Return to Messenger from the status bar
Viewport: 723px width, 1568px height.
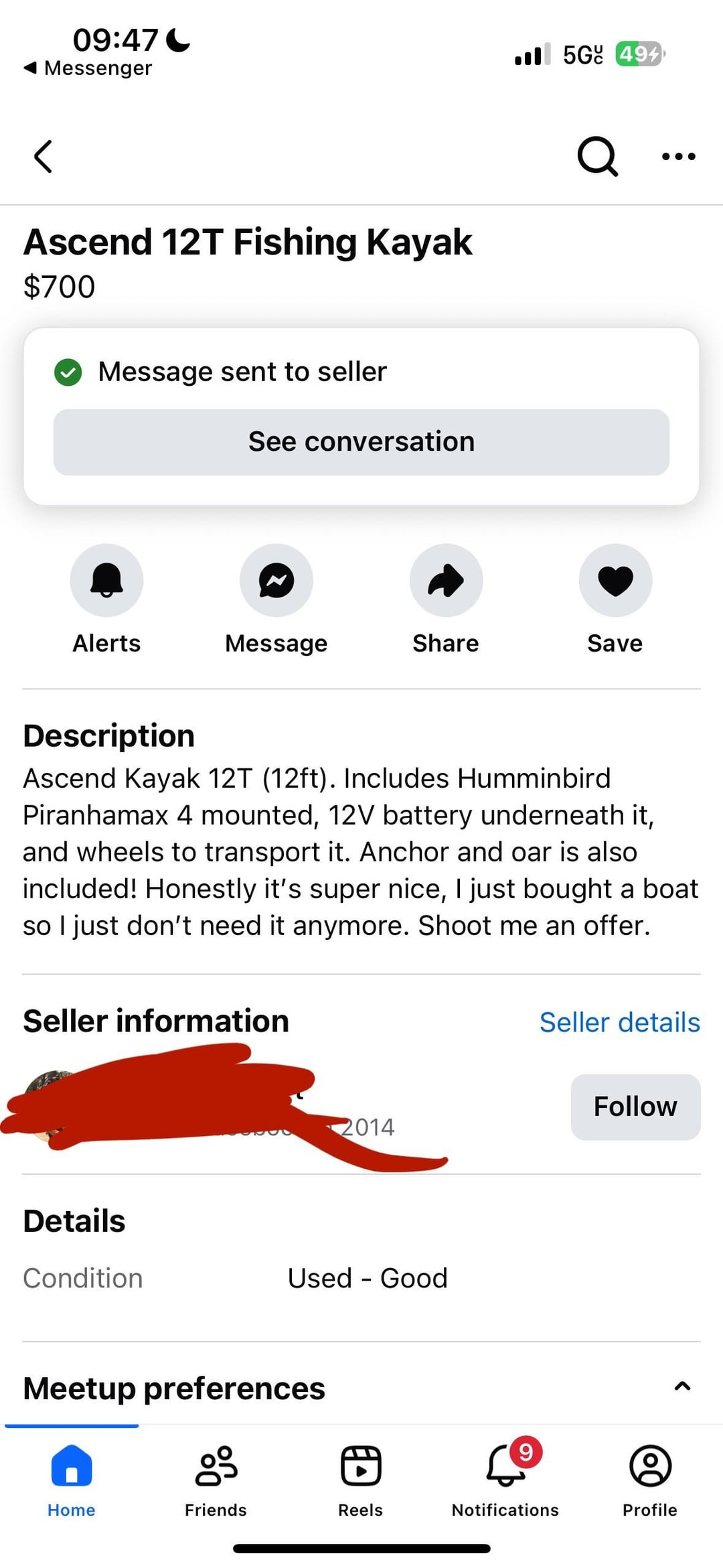pos(88,68)
